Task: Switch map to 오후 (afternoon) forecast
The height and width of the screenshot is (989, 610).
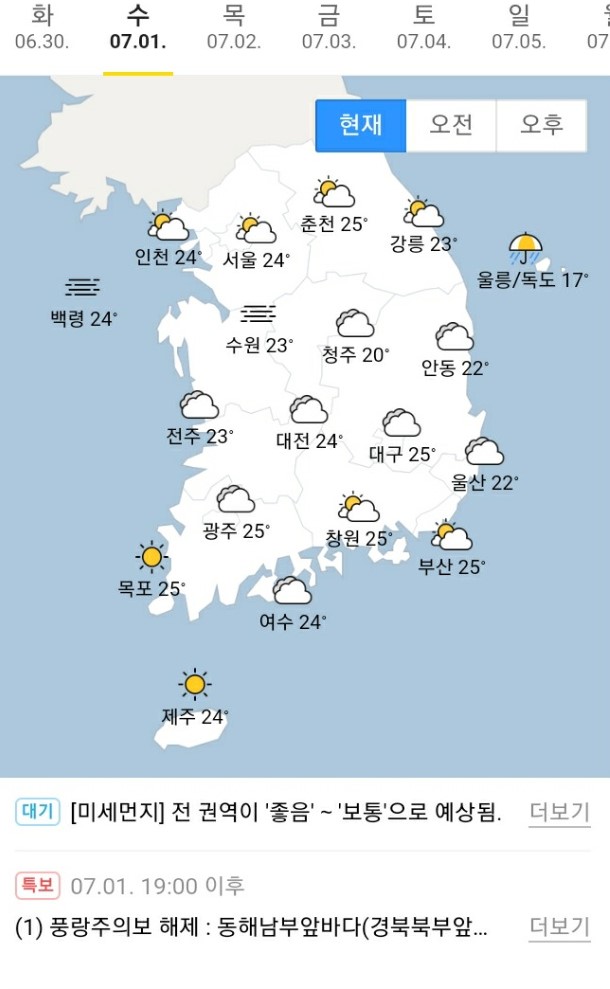Action: coord(541,125)
